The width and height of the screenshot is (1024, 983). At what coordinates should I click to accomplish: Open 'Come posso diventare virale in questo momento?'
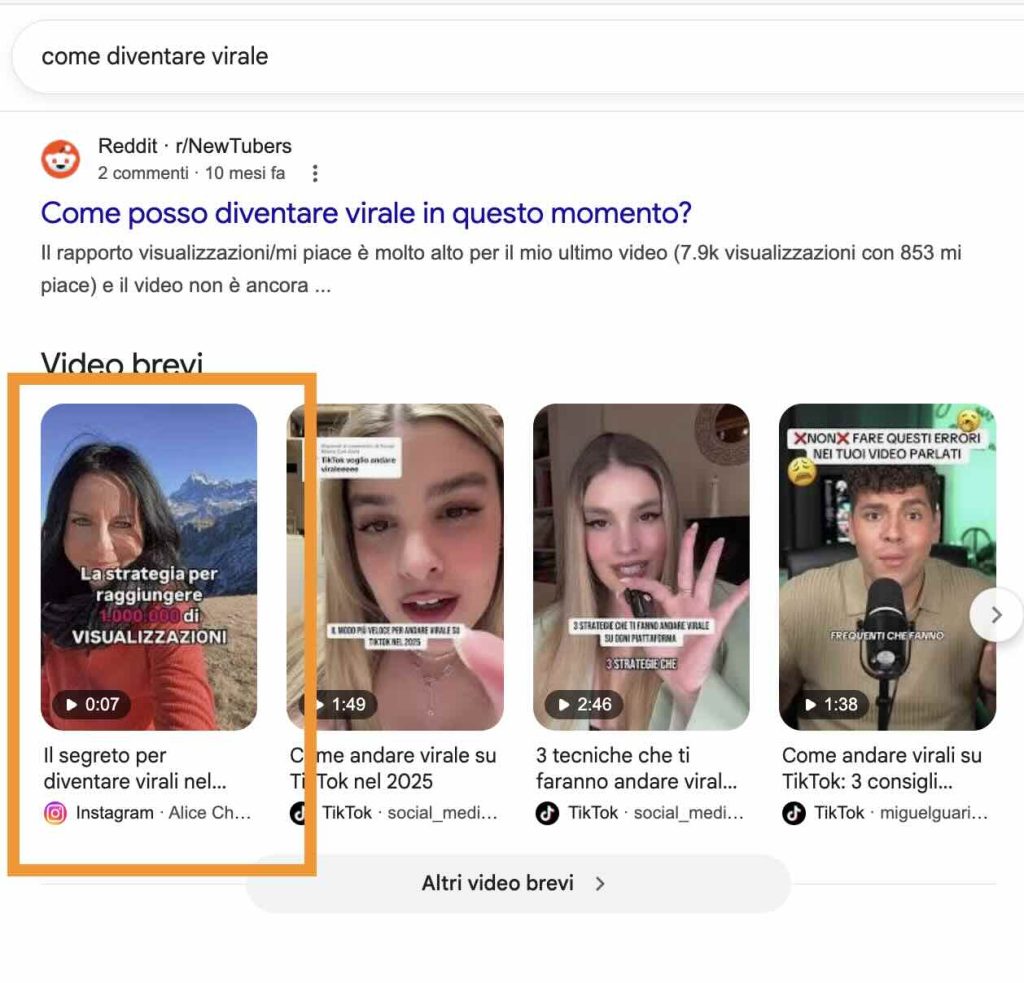point(366,213)
